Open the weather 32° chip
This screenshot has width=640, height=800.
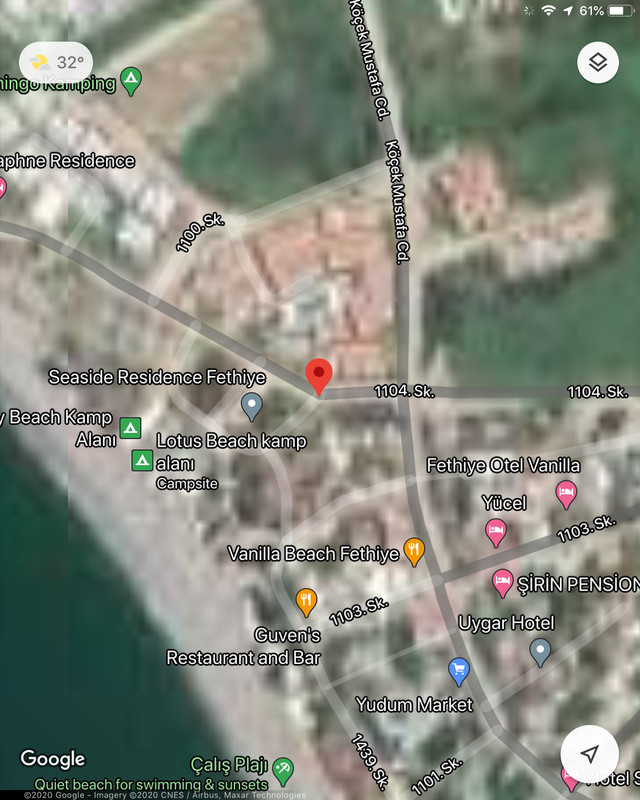tap(56, 63)
